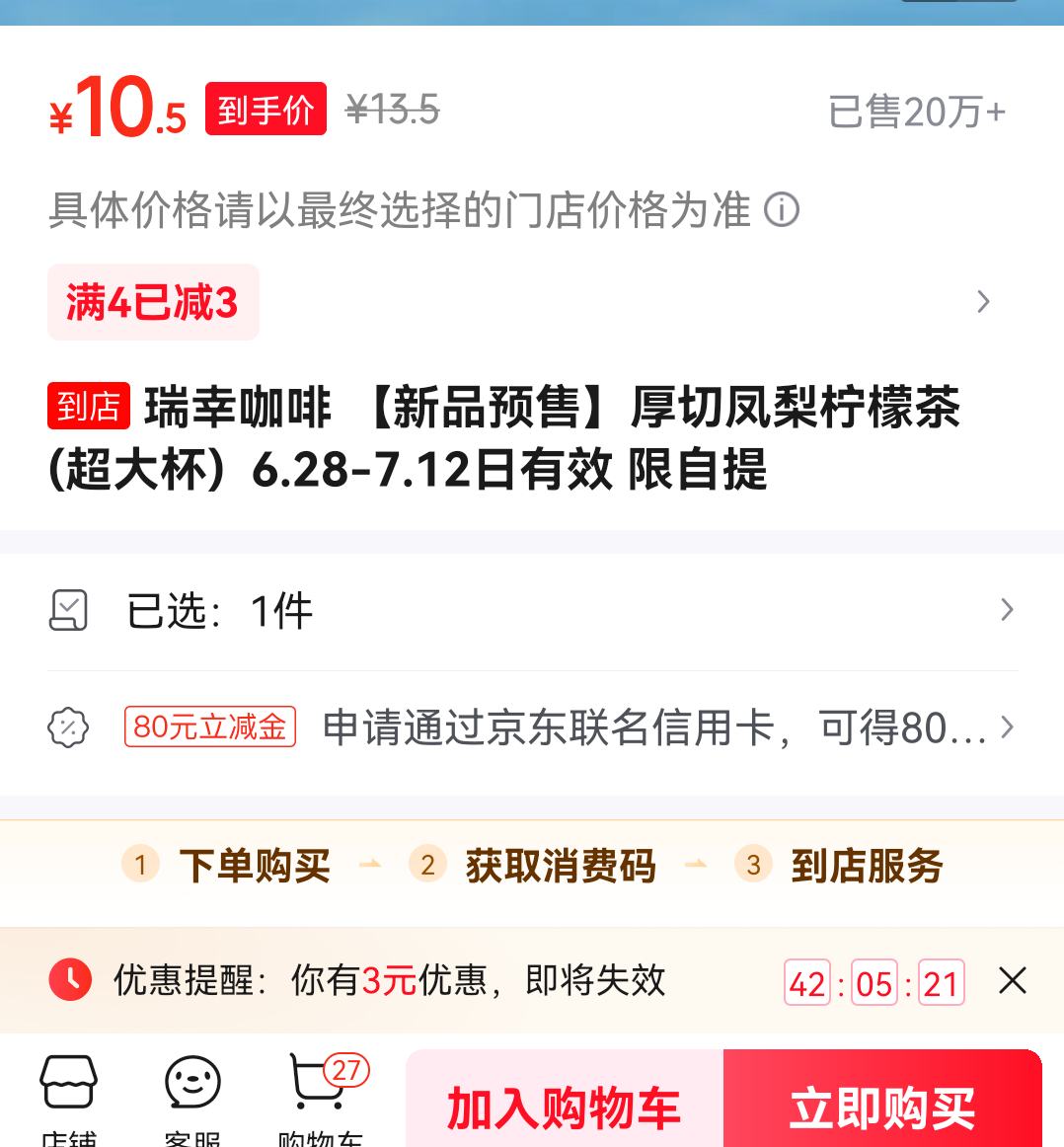Viewport: 1064px width, 1147px height.
Task: Dismiss the 优惠提醒 reminder banner
Action: (x=1013, y=981)
